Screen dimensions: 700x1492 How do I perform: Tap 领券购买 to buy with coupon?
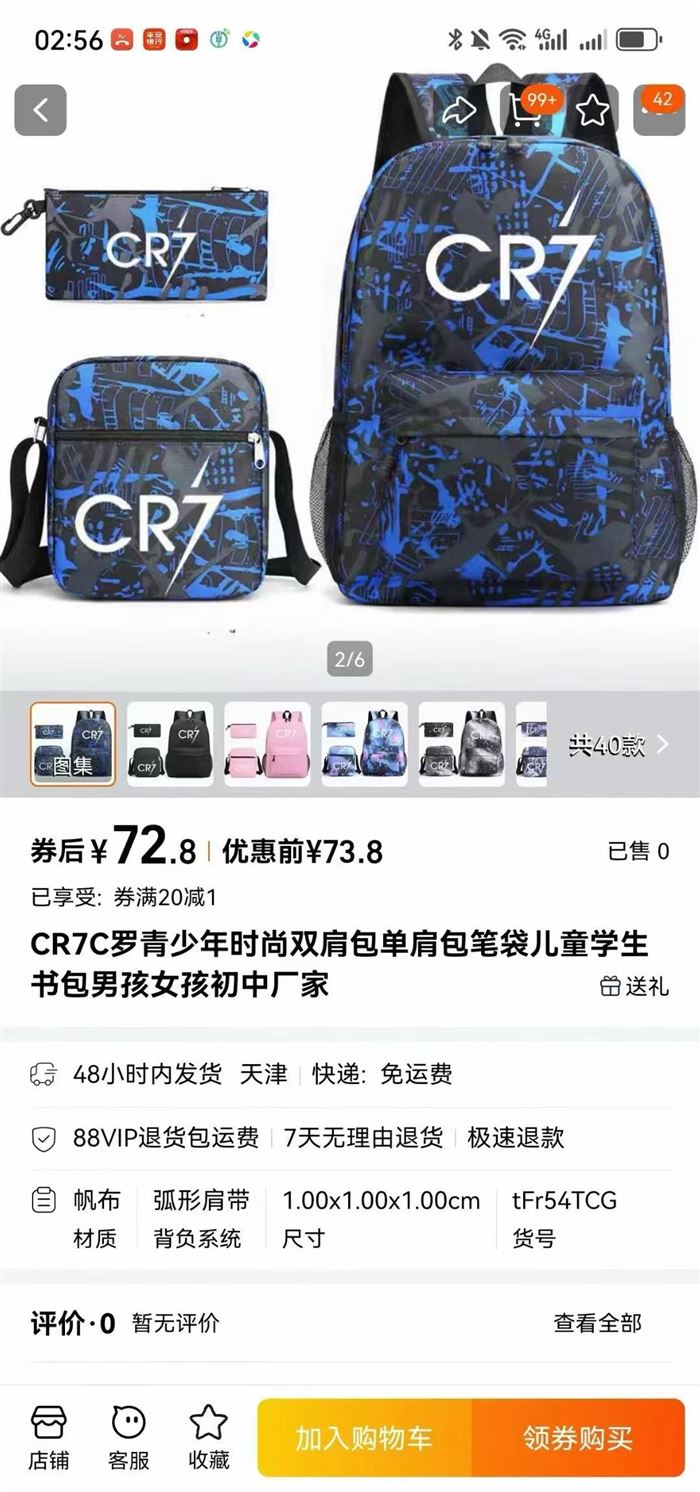pos(578,1438)
